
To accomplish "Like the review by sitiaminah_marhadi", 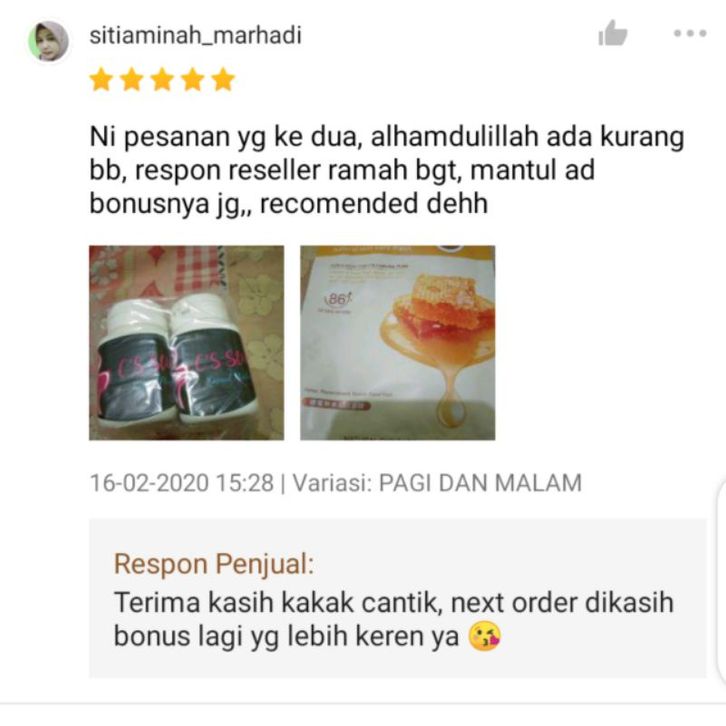I will pyautogui.click(x=612, y=35).
